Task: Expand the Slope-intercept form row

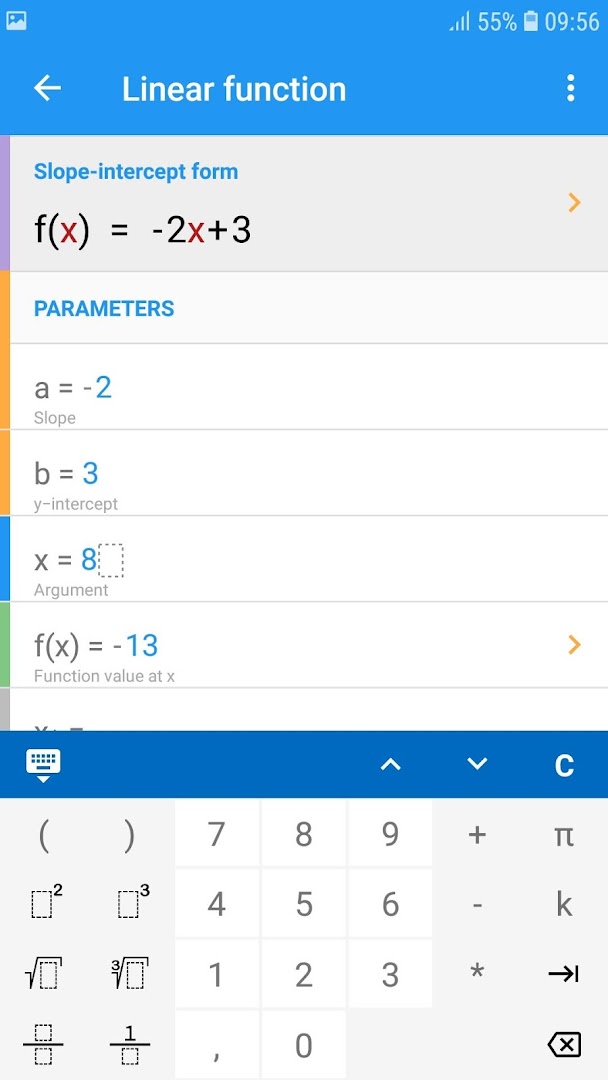Action: 574,203
